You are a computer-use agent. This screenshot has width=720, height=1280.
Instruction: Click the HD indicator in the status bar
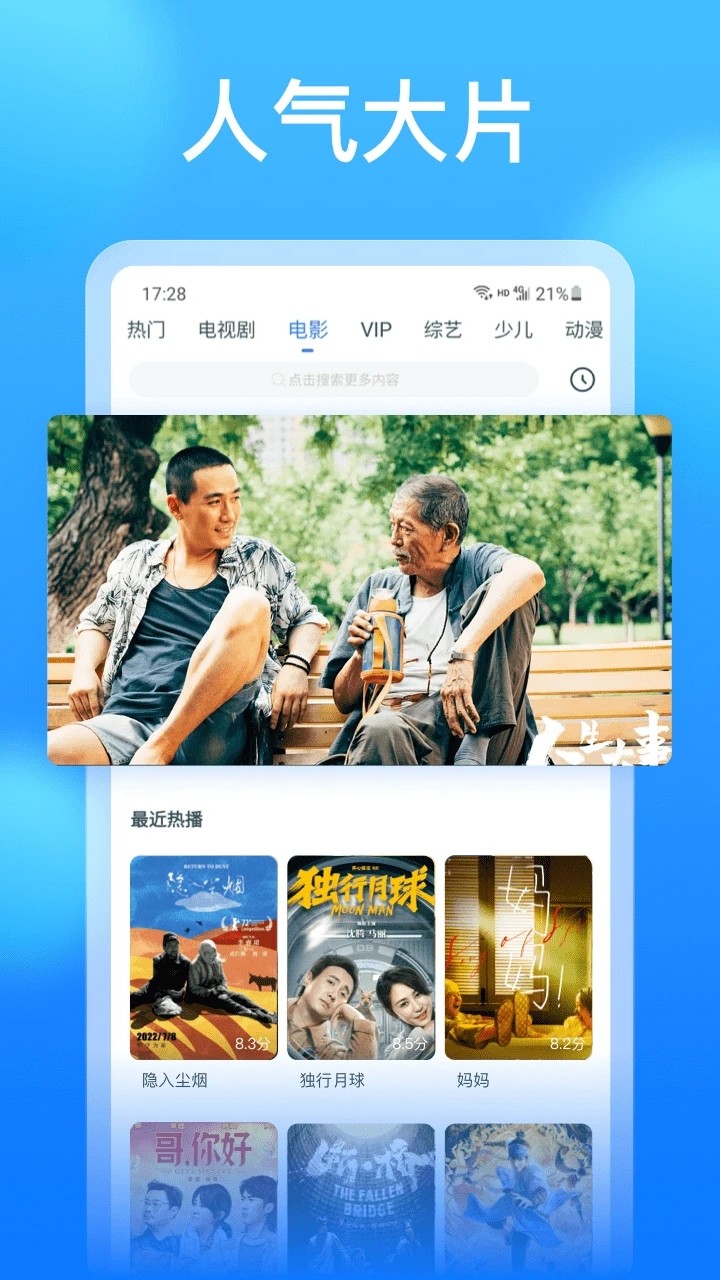click(503, 293)
